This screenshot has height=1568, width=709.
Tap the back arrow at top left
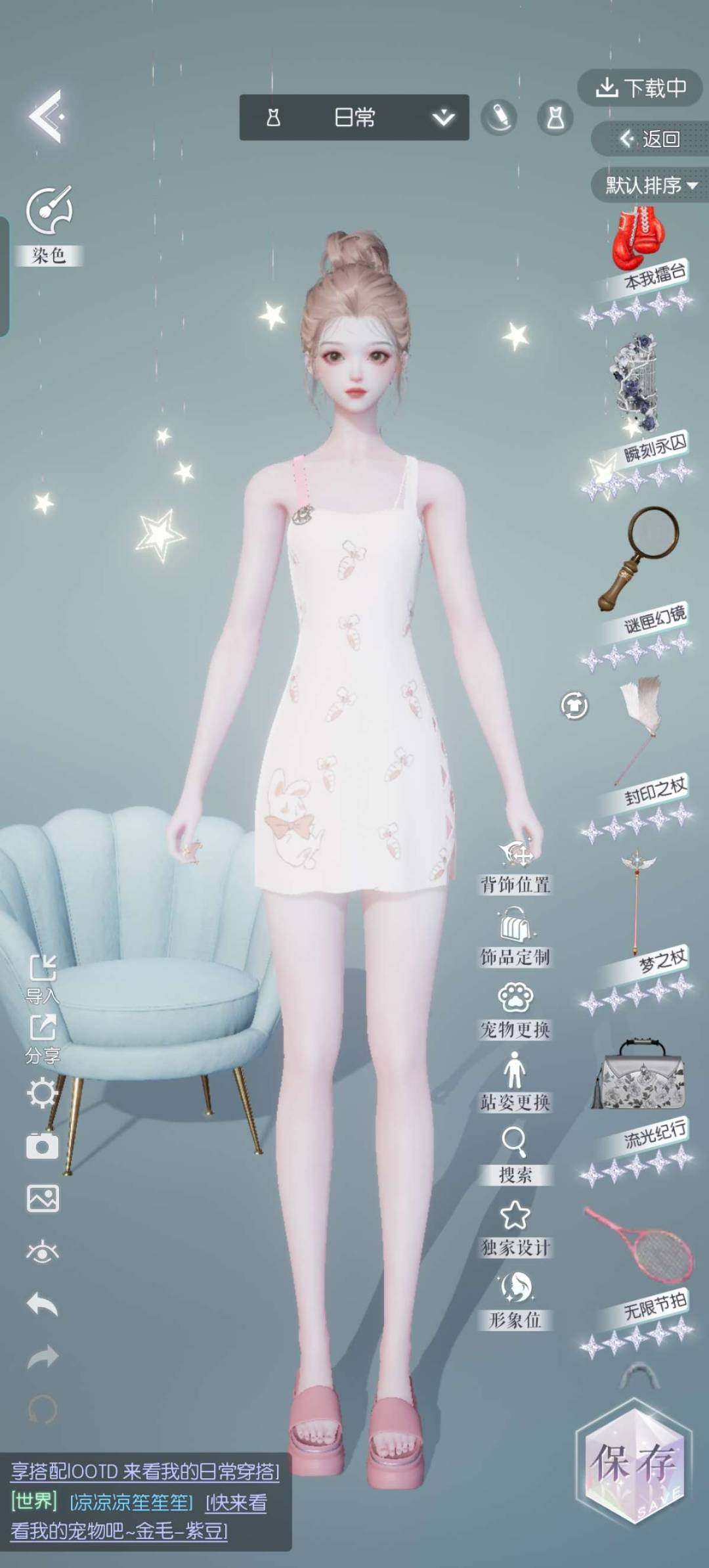46,116
